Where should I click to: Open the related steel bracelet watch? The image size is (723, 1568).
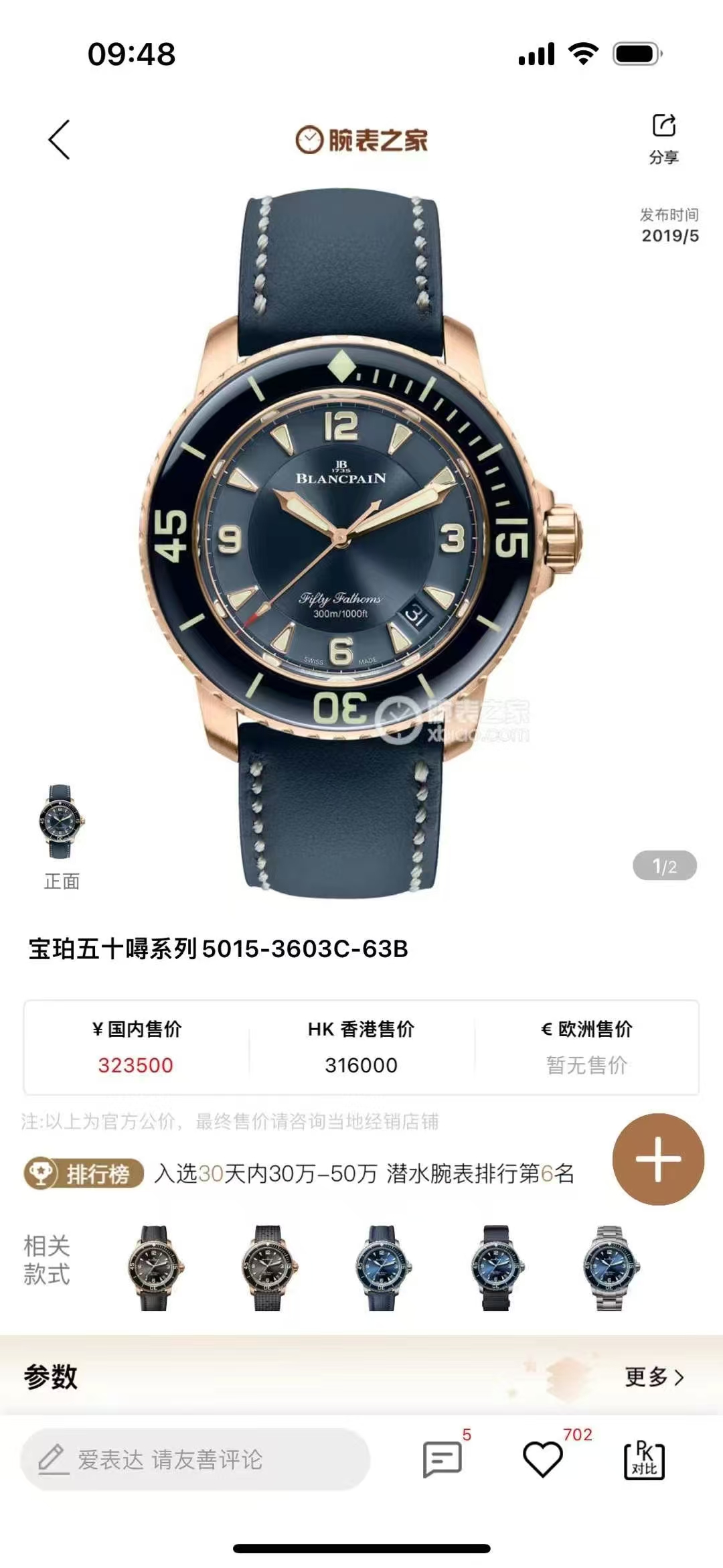611,1267
